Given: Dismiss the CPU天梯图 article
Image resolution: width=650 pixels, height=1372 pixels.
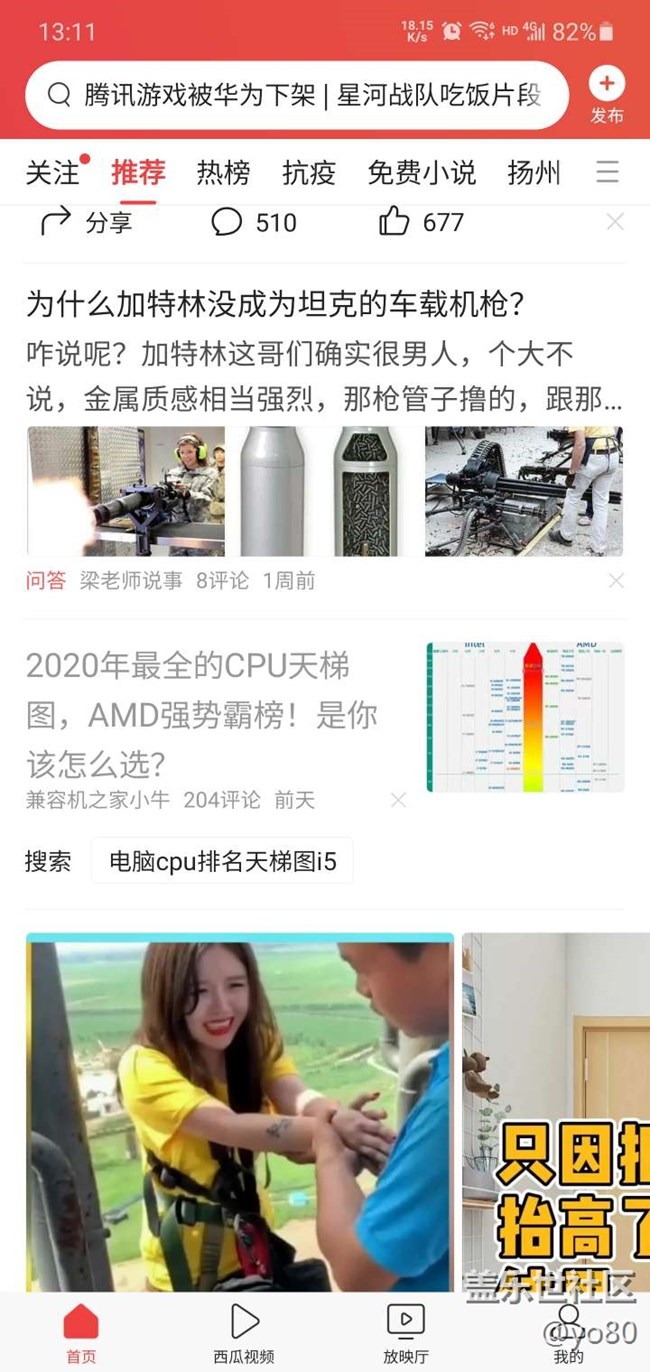Looking at the screenshot, I should pyautogui.click(x=398, y=800).
